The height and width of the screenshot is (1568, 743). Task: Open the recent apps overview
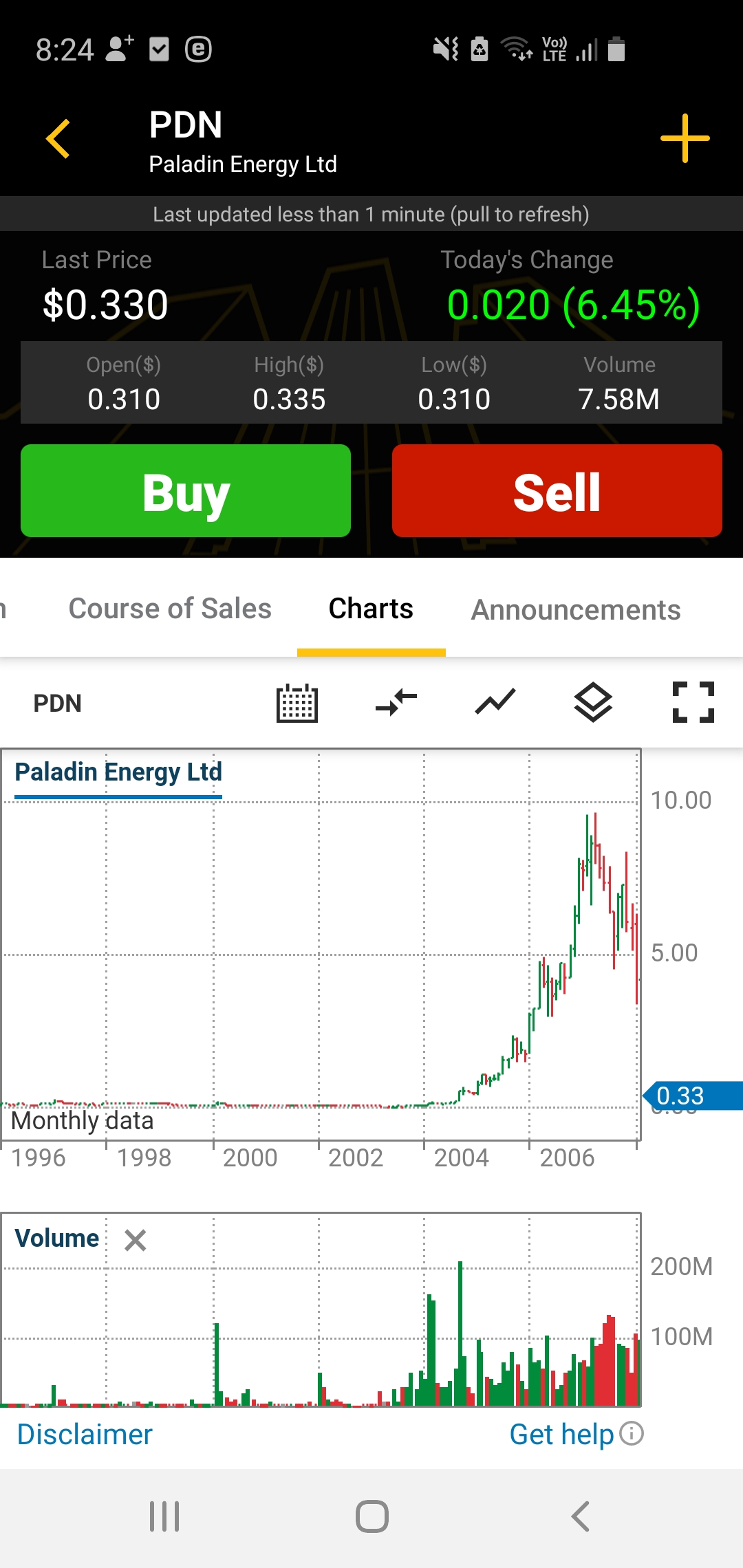pyautogui.click(x=164, y=1516)
